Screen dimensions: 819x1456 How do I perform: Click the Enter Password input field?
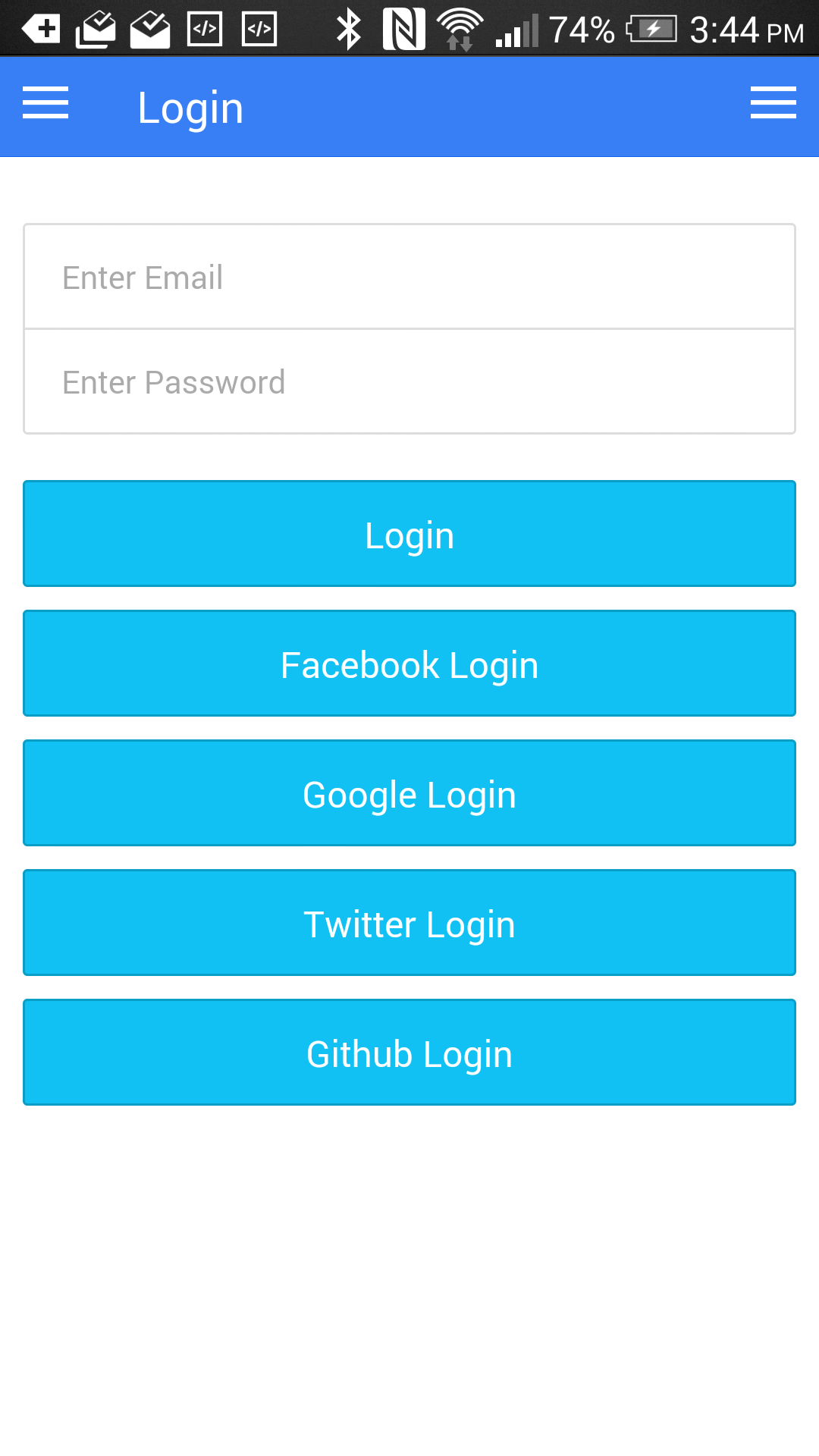(409, 381)
